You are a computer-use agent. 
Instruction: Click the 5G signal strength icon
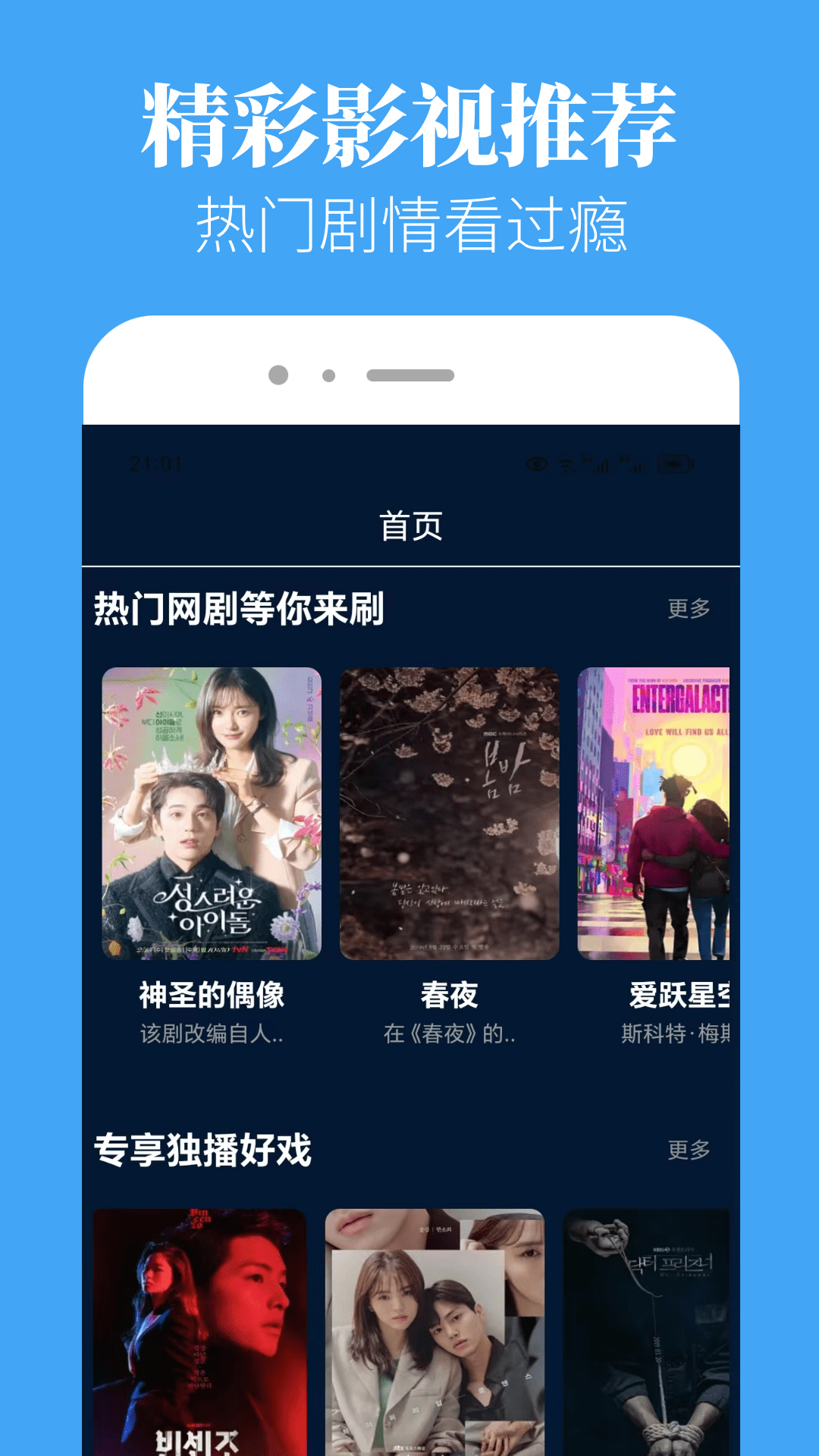(x=598, y=464)
